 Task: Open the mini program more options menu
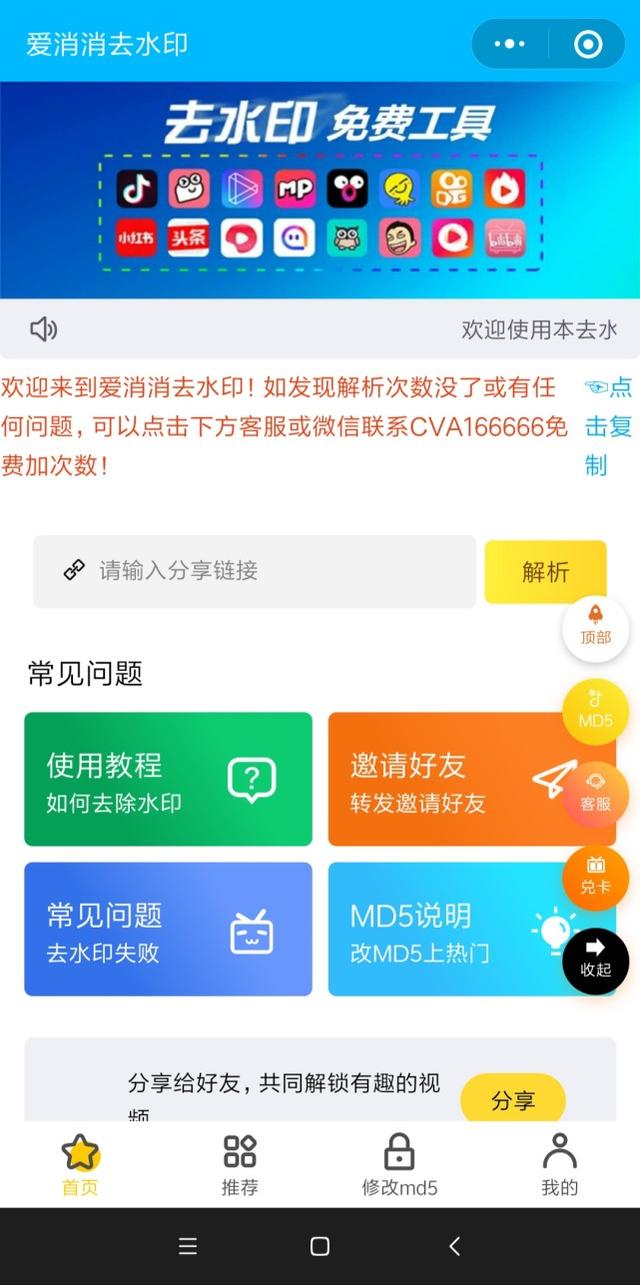pyautogui.click(x=510, y=44)
